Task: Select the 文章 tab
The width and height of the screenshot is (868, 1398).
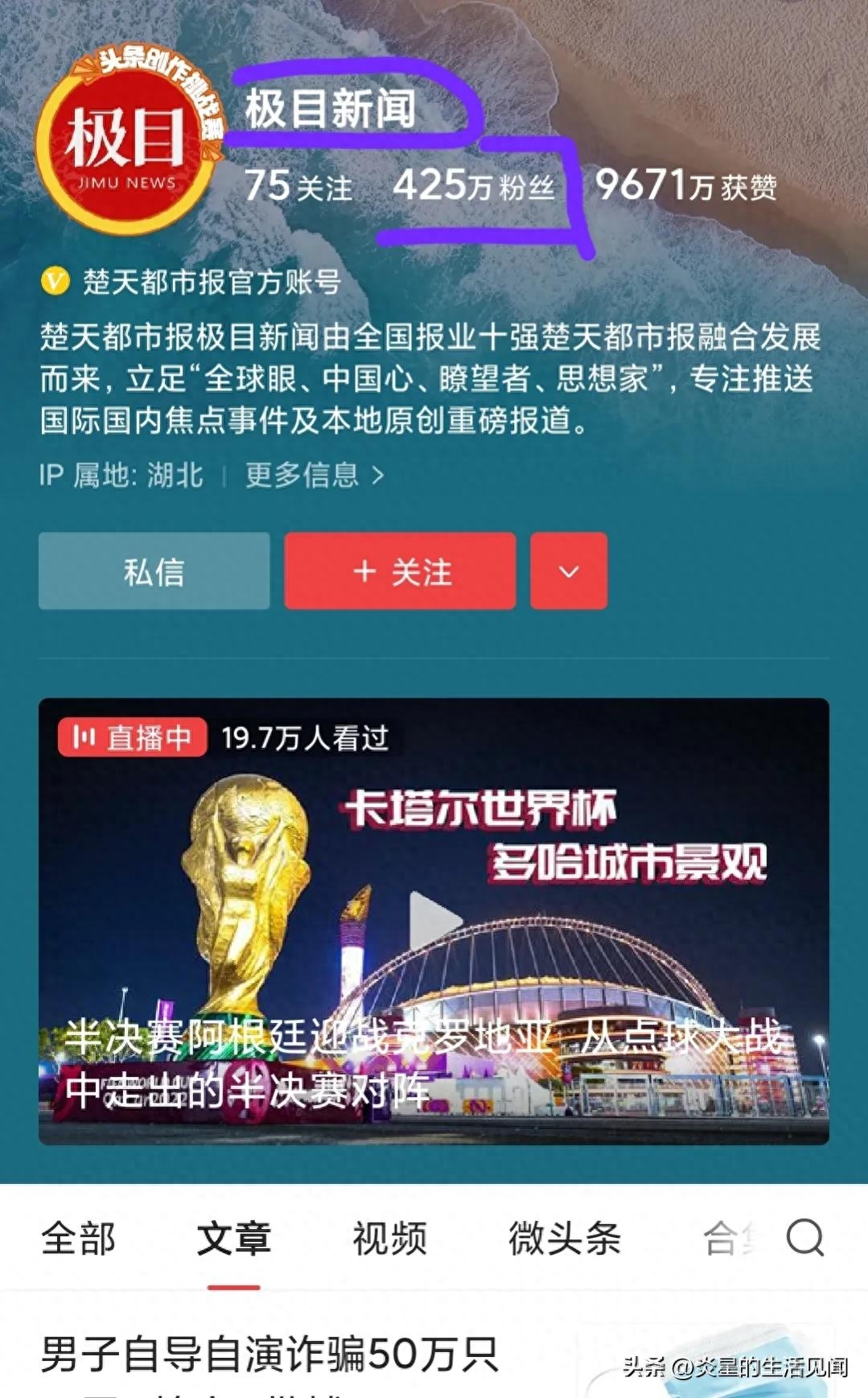Action: point(234,1238)
